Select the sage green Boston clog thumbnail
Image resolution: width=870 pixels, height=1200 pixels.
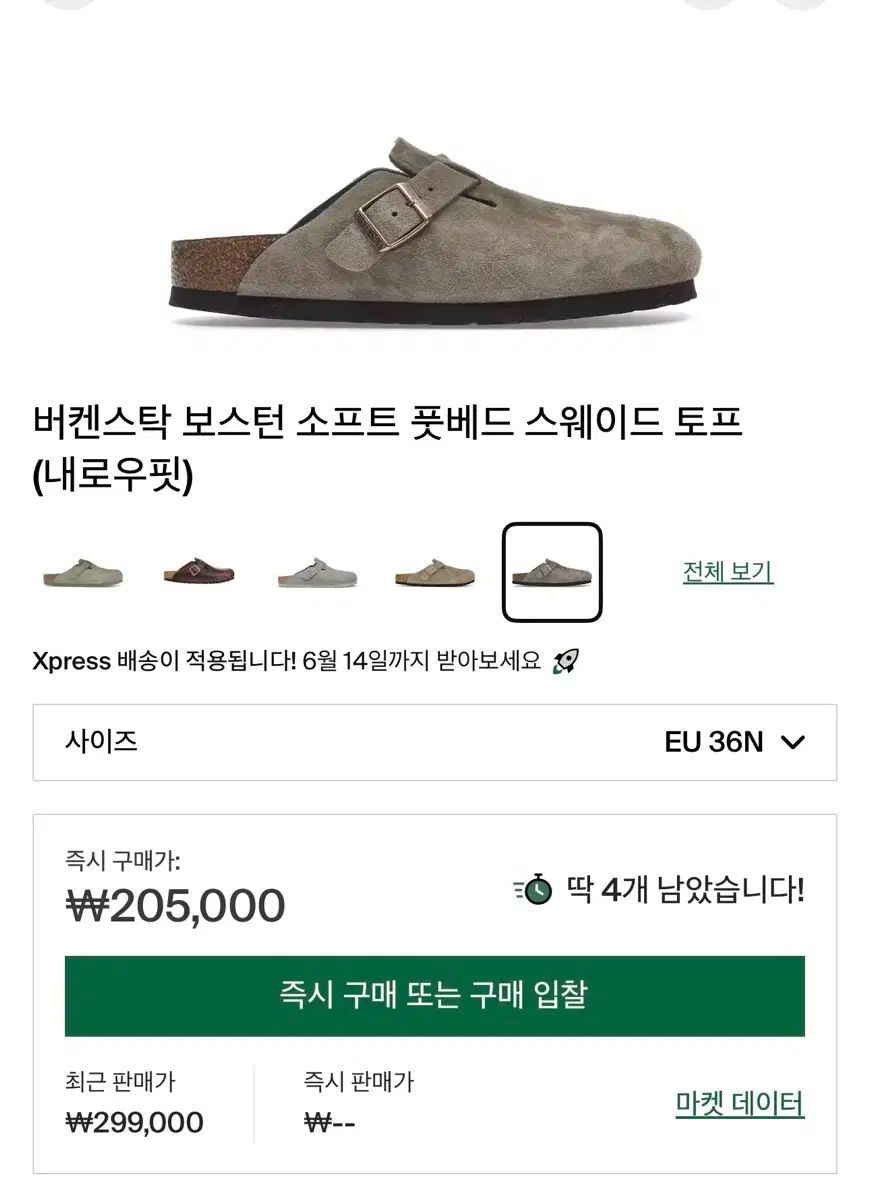tap(85, 570)
